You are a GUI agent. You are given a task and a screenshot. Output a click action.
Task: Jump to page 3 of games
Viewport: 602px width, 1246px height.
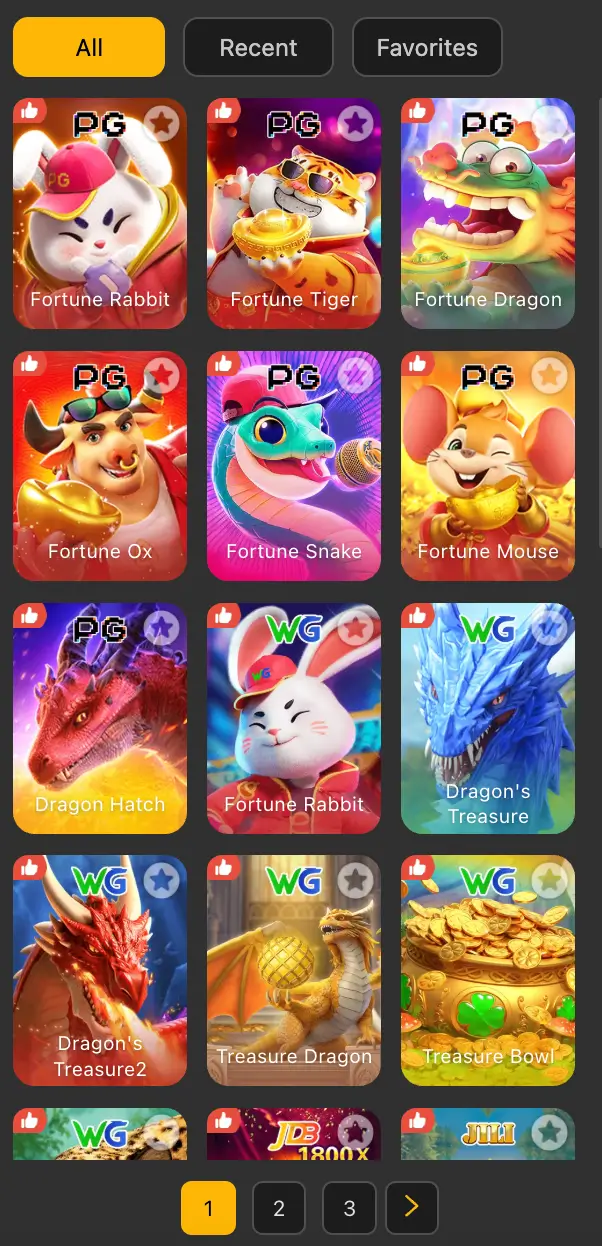(x=349, y=1208)
